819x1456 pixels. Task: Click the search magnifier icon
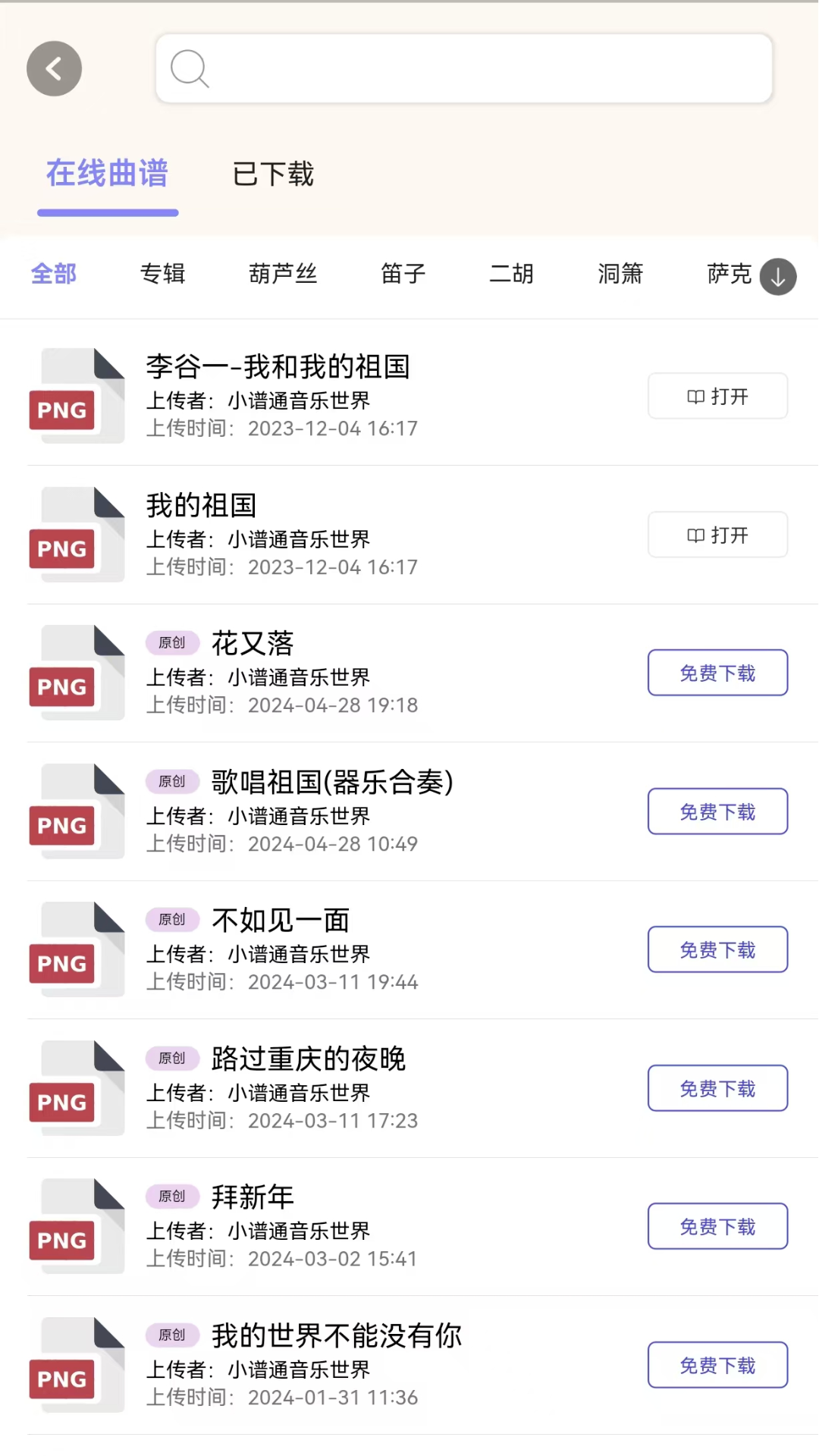190,69
